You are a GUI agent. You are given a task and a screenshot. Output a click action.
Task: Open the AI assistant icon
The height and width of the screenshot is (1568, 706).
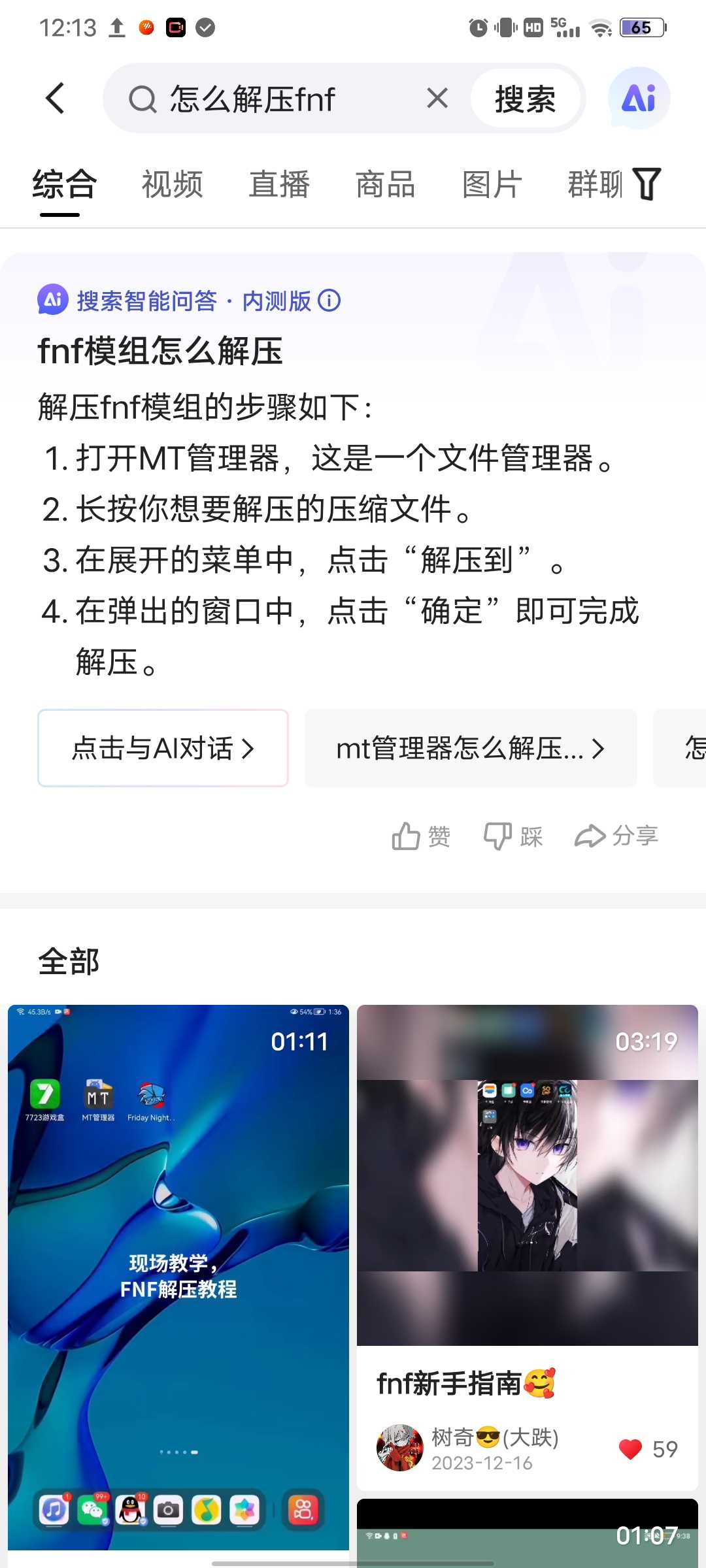(x=639, y=99)
